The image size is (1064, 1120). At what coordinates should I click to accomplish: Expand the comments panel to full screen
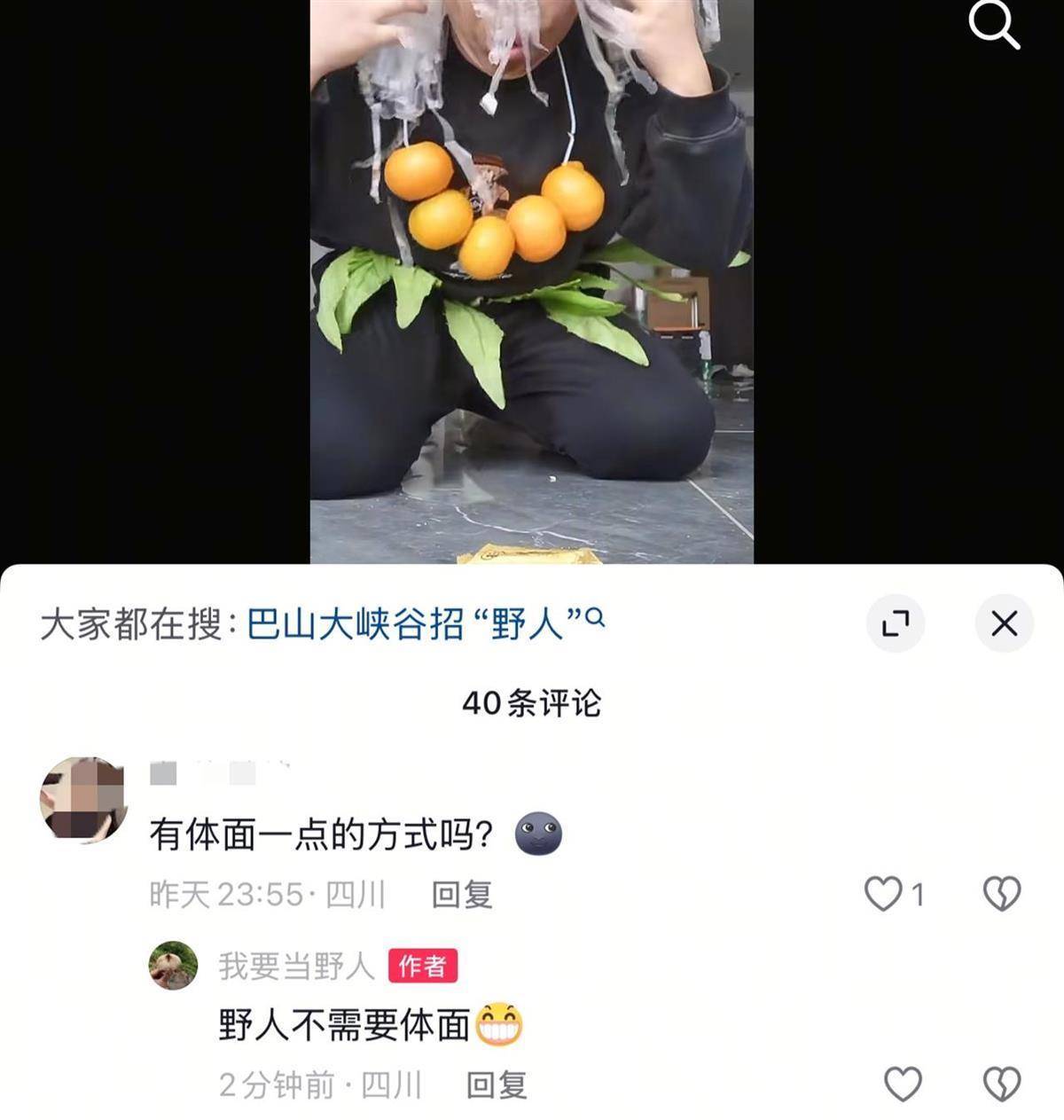point(896,623)
